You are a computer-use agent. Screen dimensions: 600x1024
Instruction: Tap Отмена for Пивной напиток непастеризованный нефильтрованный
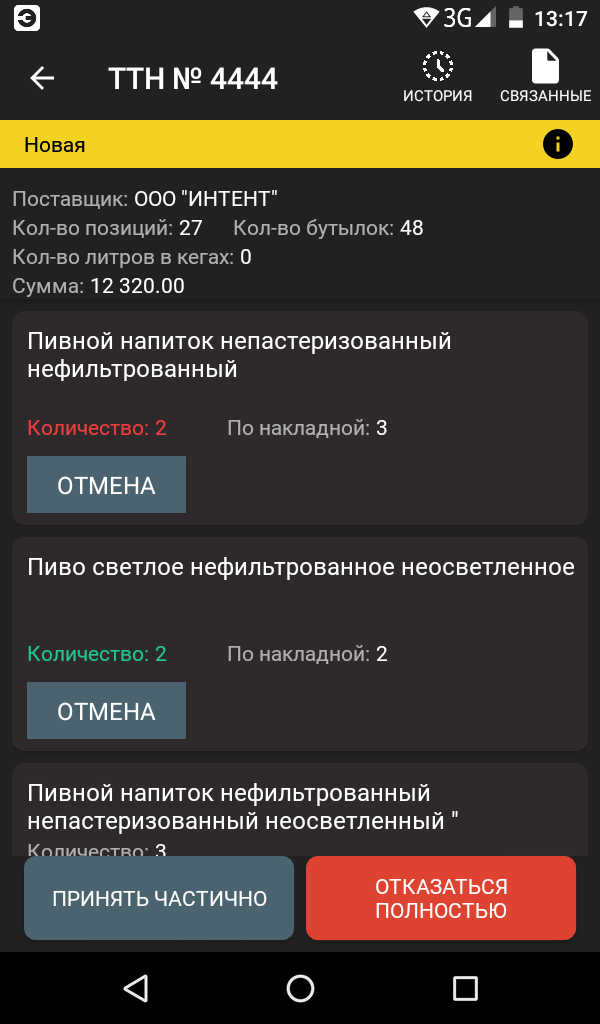click(106, 485)
